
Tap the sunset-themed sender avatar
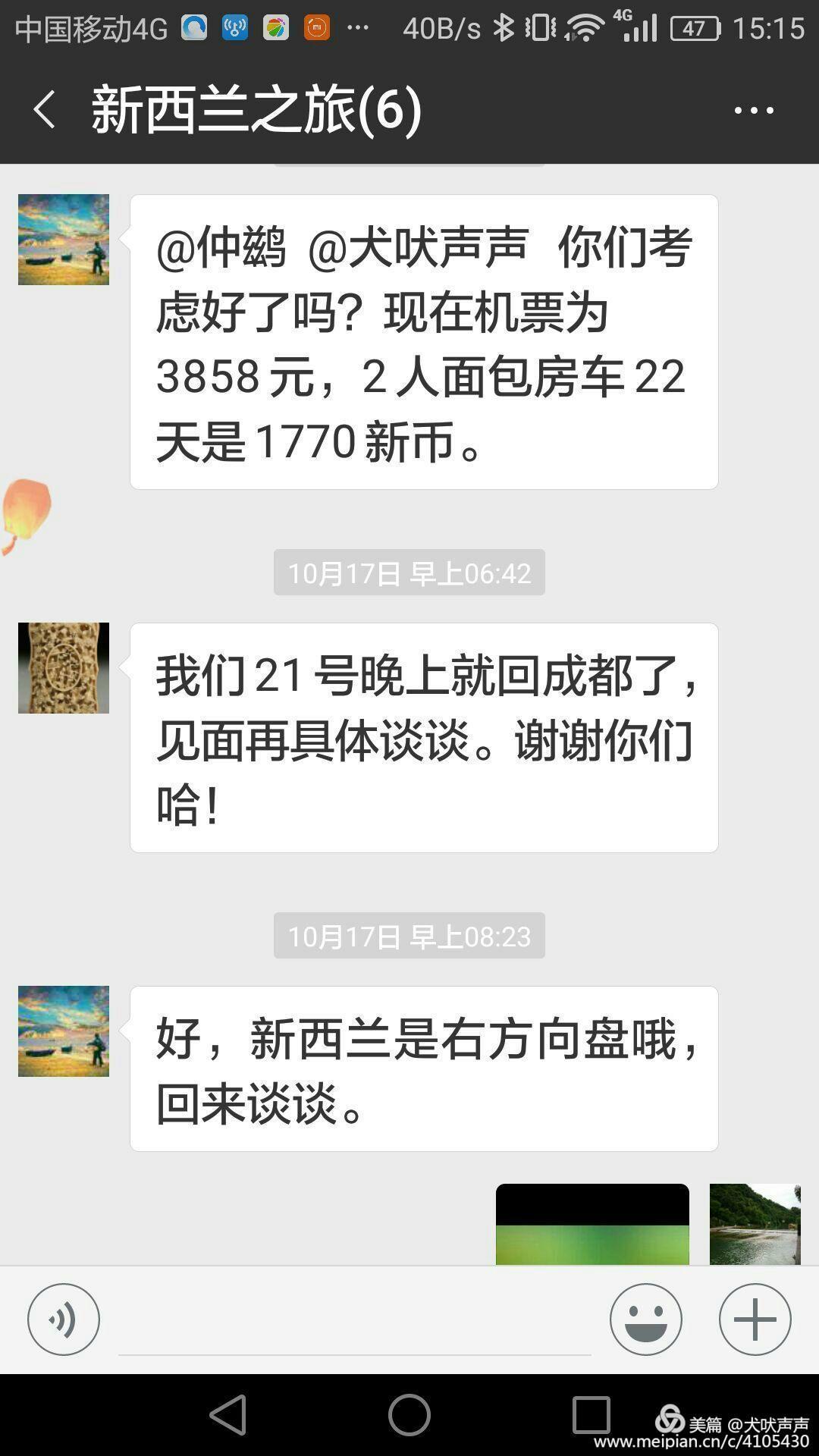[64, 239]
